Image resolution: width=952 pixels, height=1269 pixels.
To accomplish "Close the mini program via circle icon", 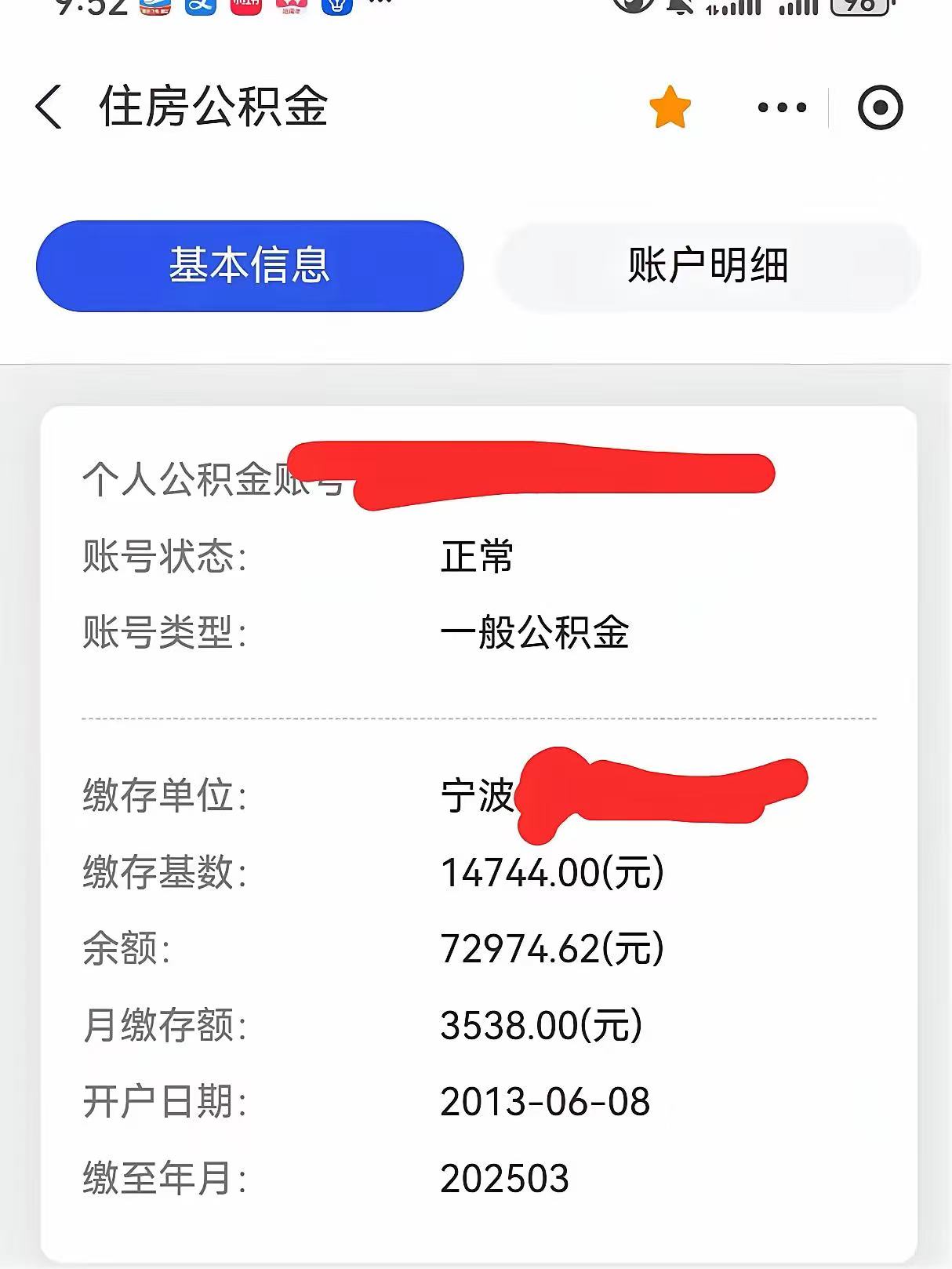I will 880,107.
